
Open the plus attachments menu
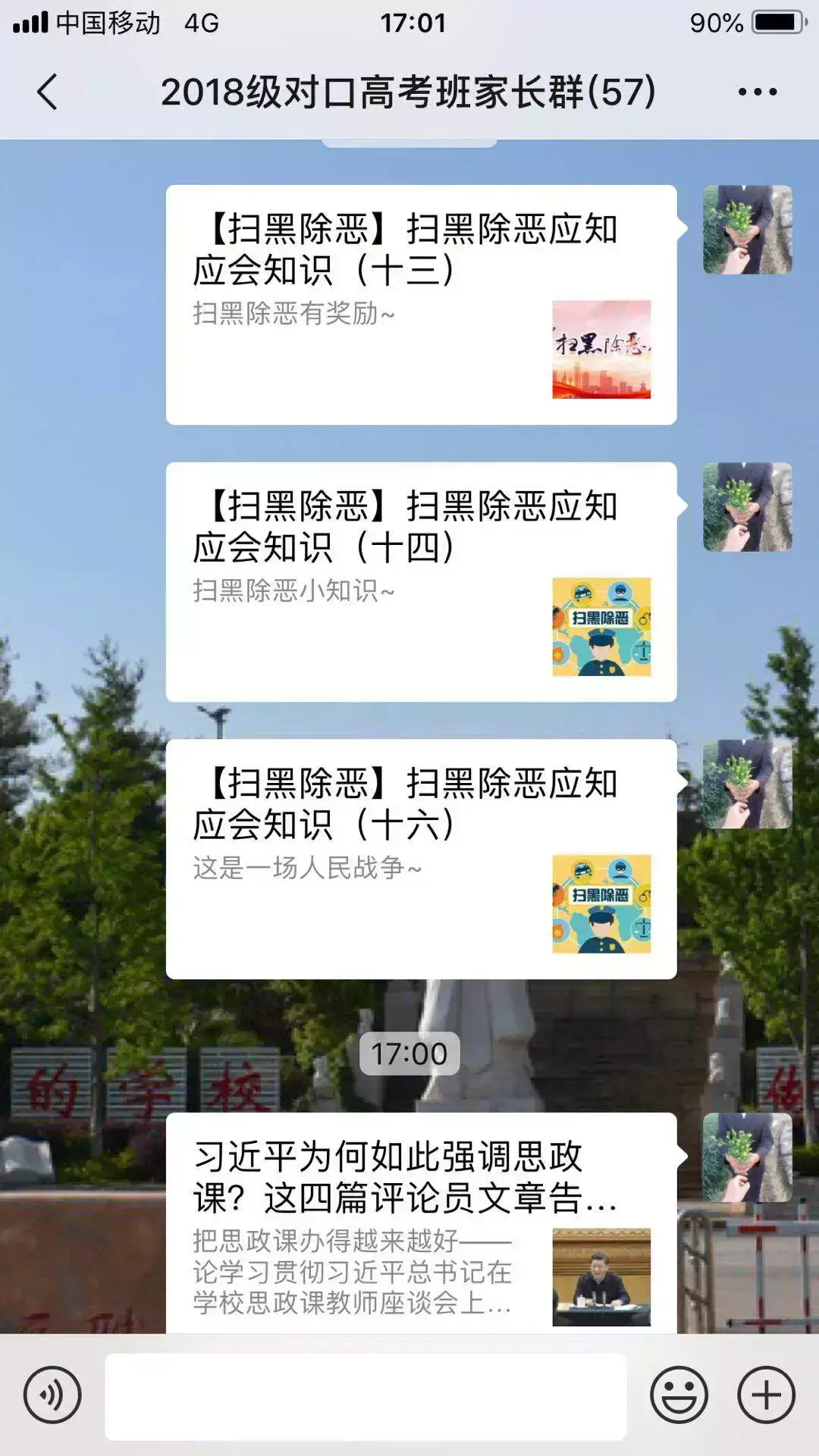[x=766, y=1395]
